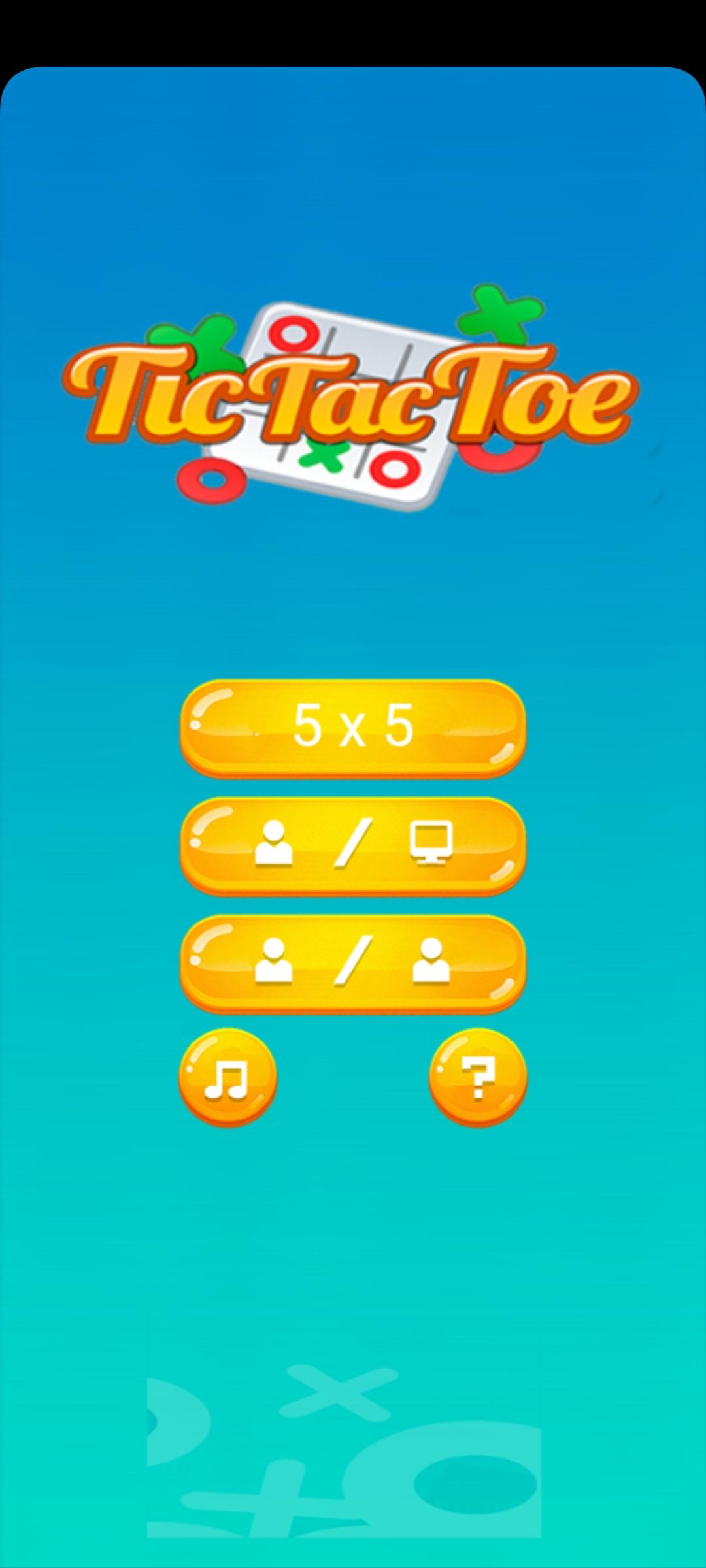
Task: Toggle the music button
Action: tap(227, 1078)
